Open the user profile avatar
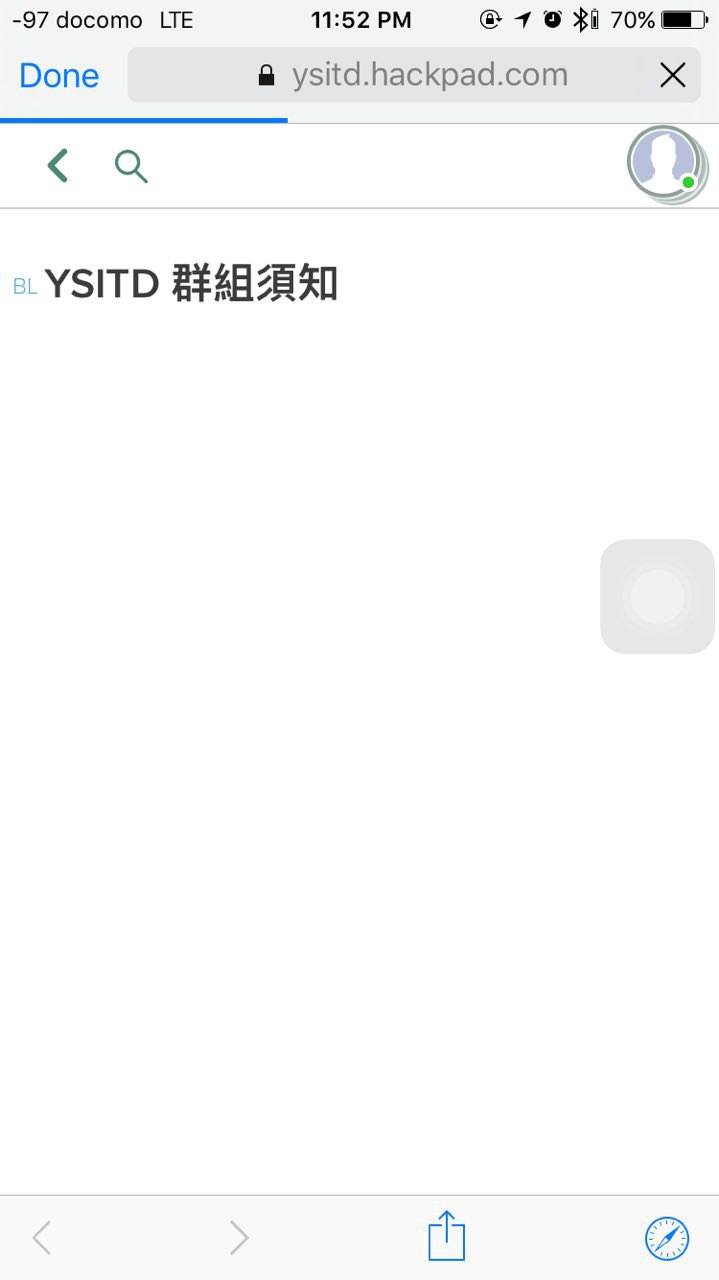Viewport: 719px width, 1280px height. point(665,162)
